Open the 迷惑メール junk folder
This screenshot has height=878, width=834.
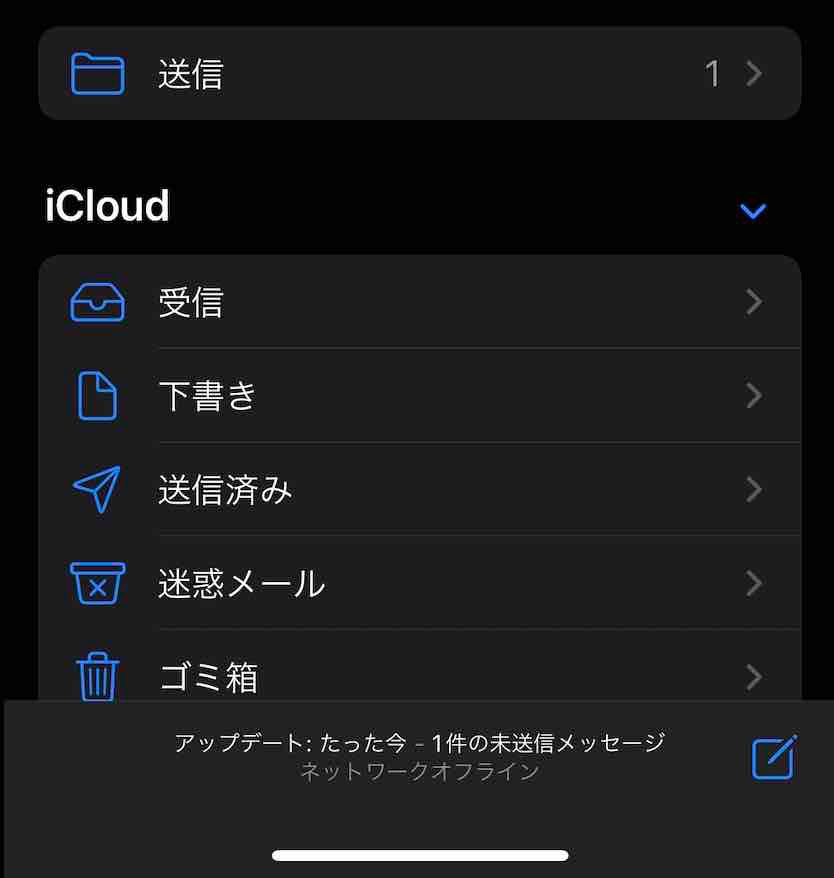[x=418, y=583]
